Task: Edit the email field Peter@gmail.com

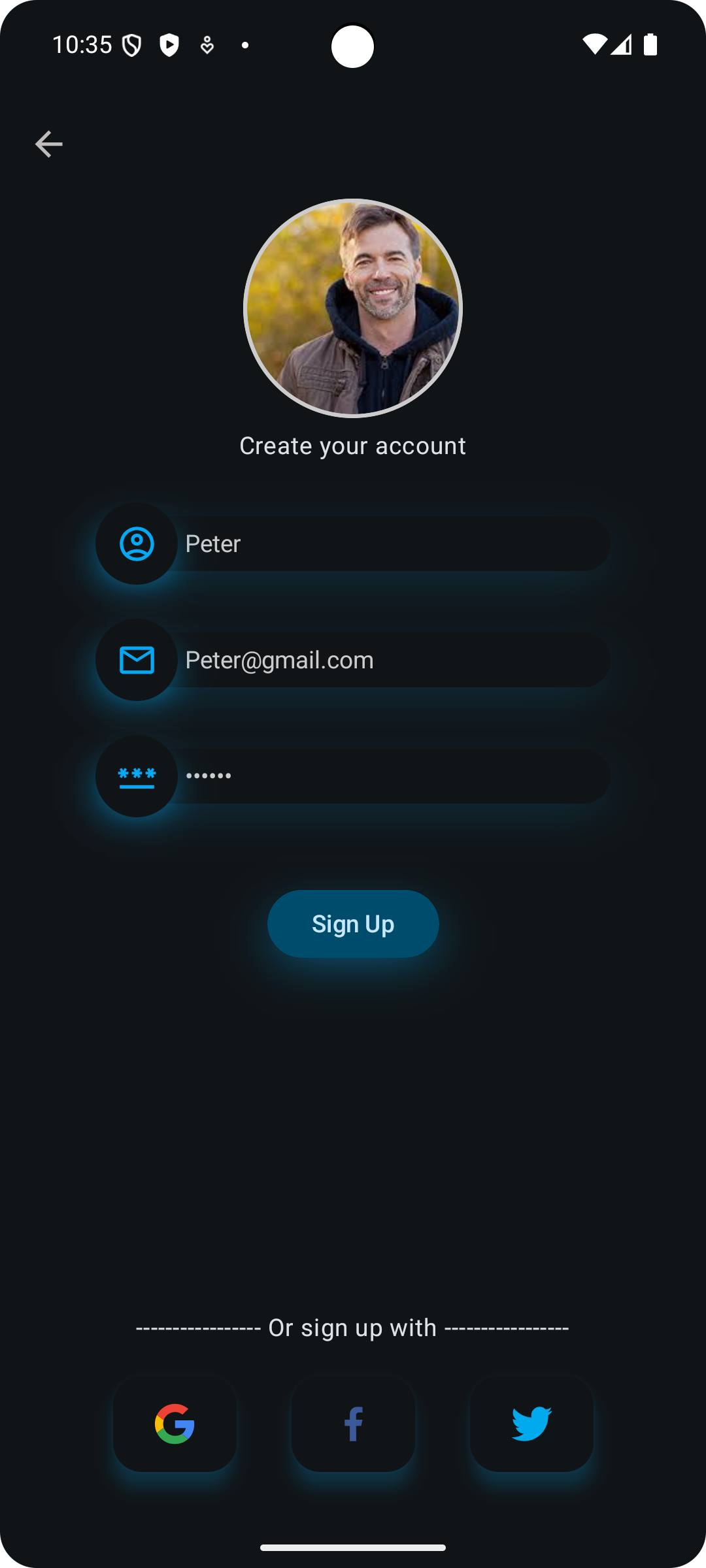Action: click(353, 660)
